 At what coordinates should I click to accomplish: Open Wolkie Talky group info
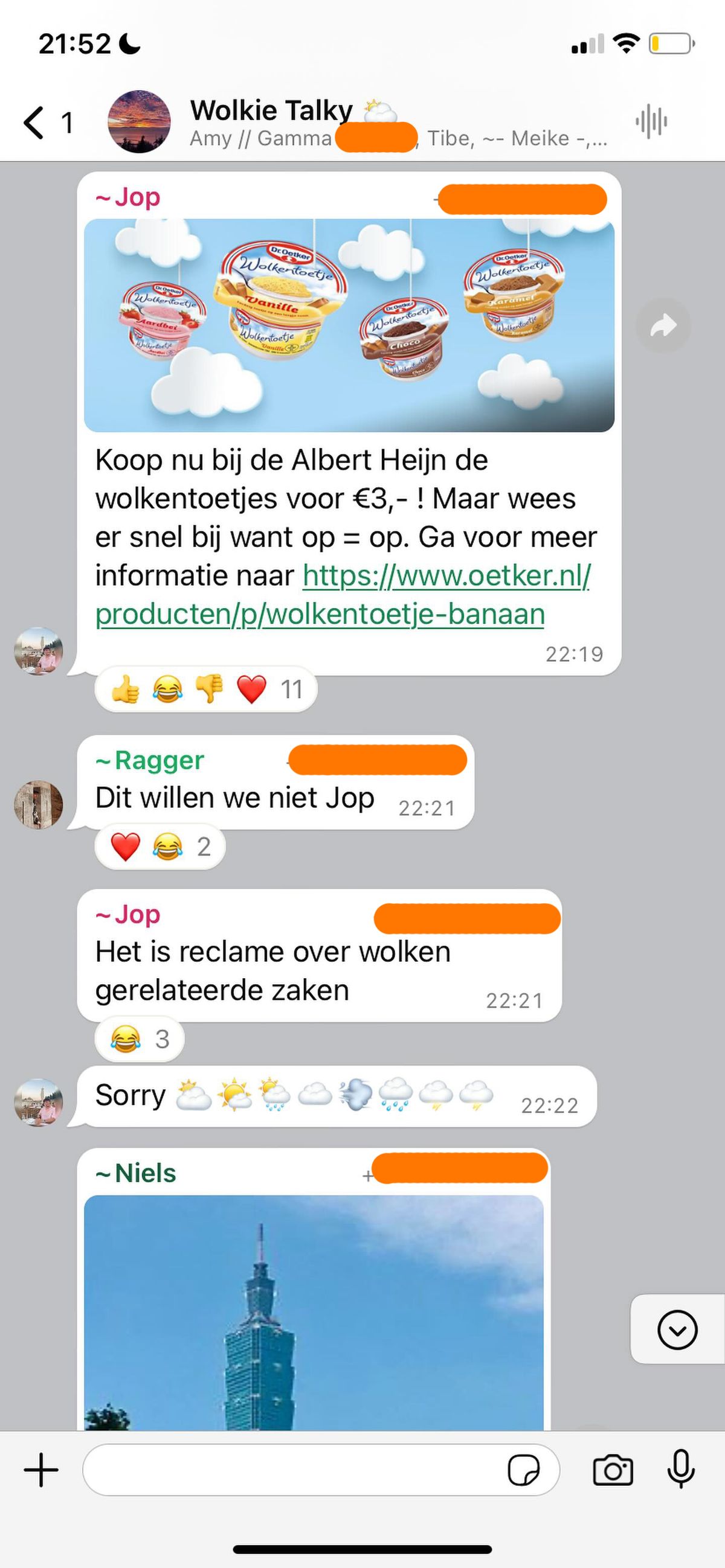pos(398,123)
